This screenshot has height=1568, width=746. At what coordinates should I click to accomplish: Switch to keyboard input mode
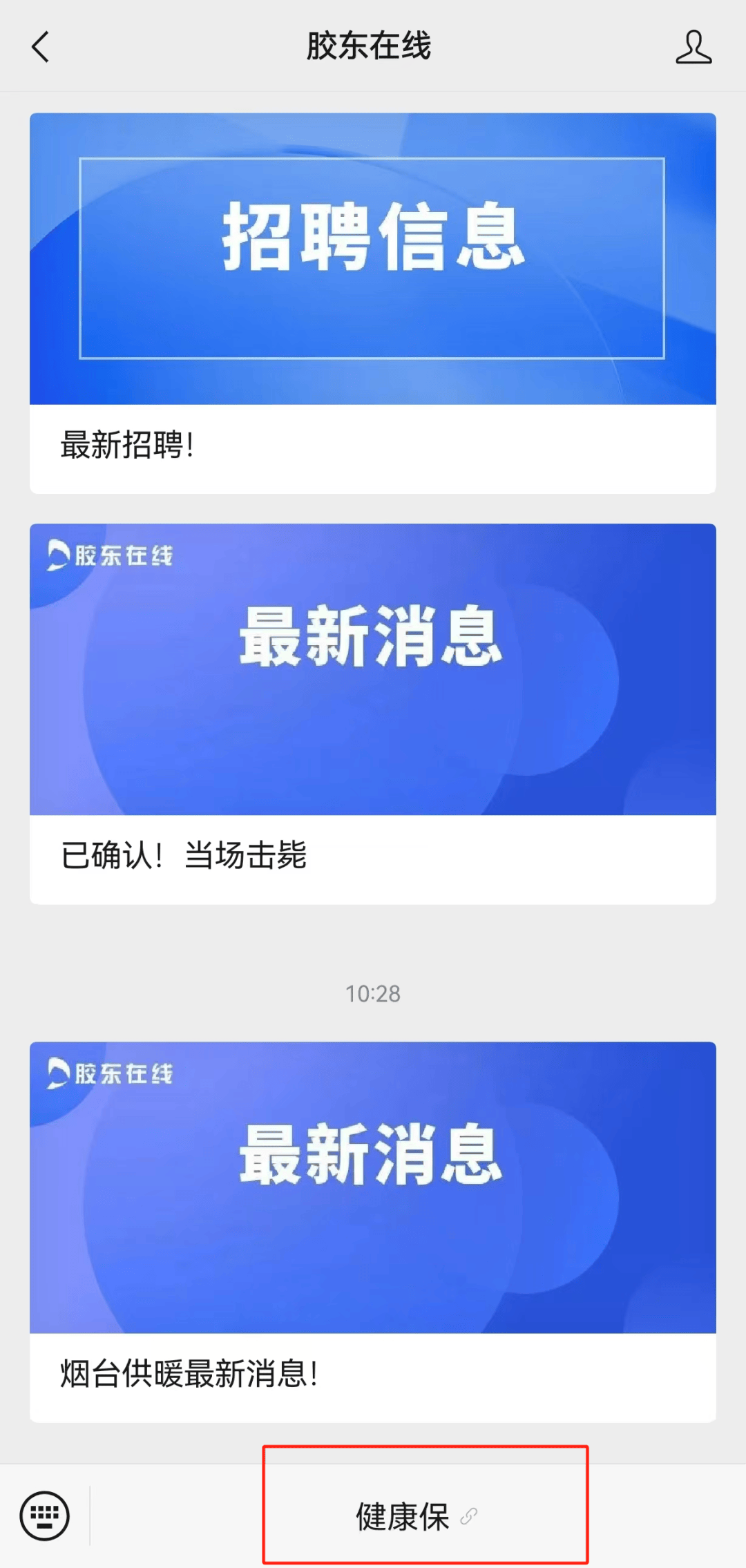coord(45,1516)
